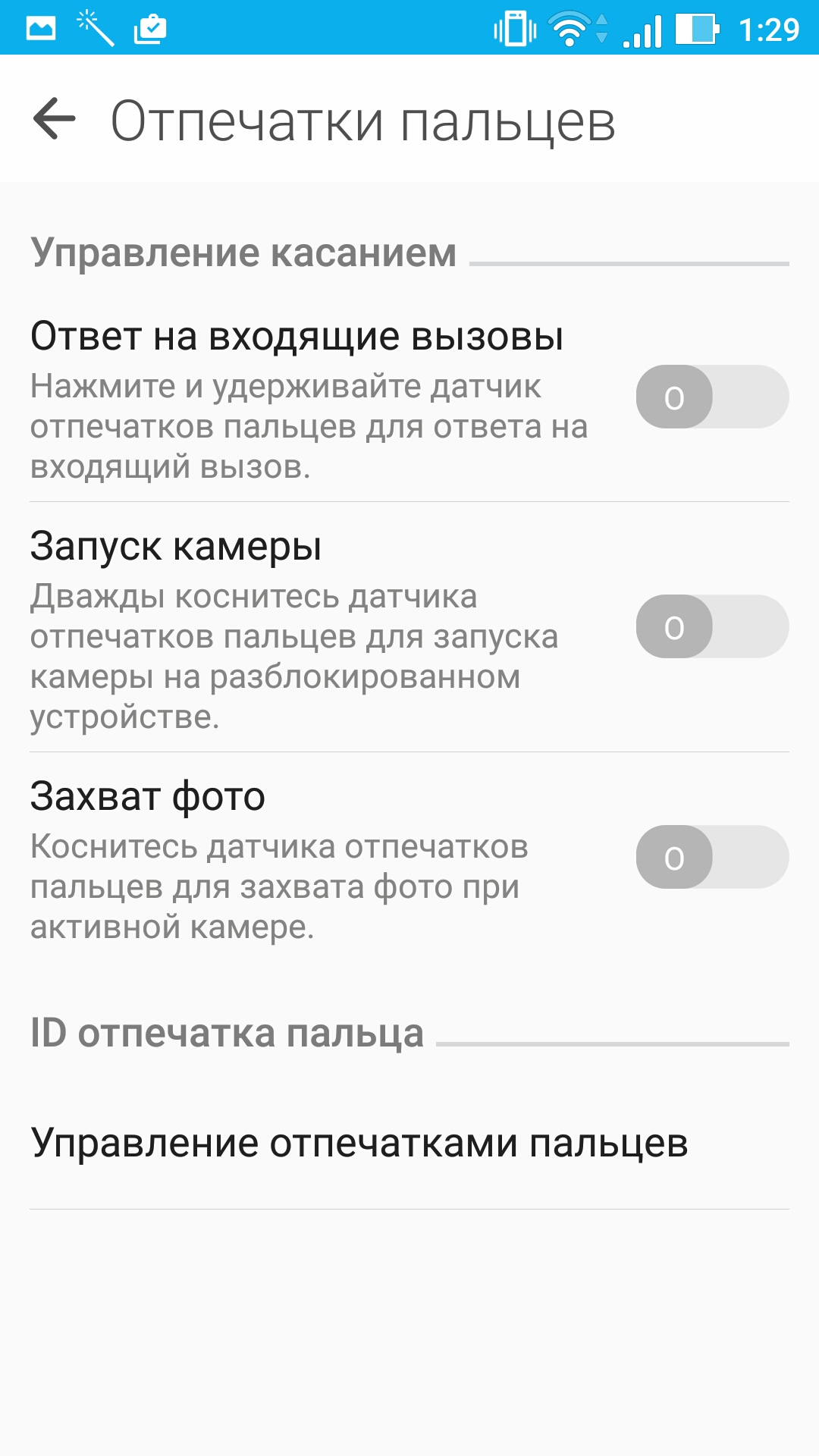Image resolution: width=819 pixels, height=1456 pixels.
Task: Toggle the Захват фото switch
Action: click(712, 857)
